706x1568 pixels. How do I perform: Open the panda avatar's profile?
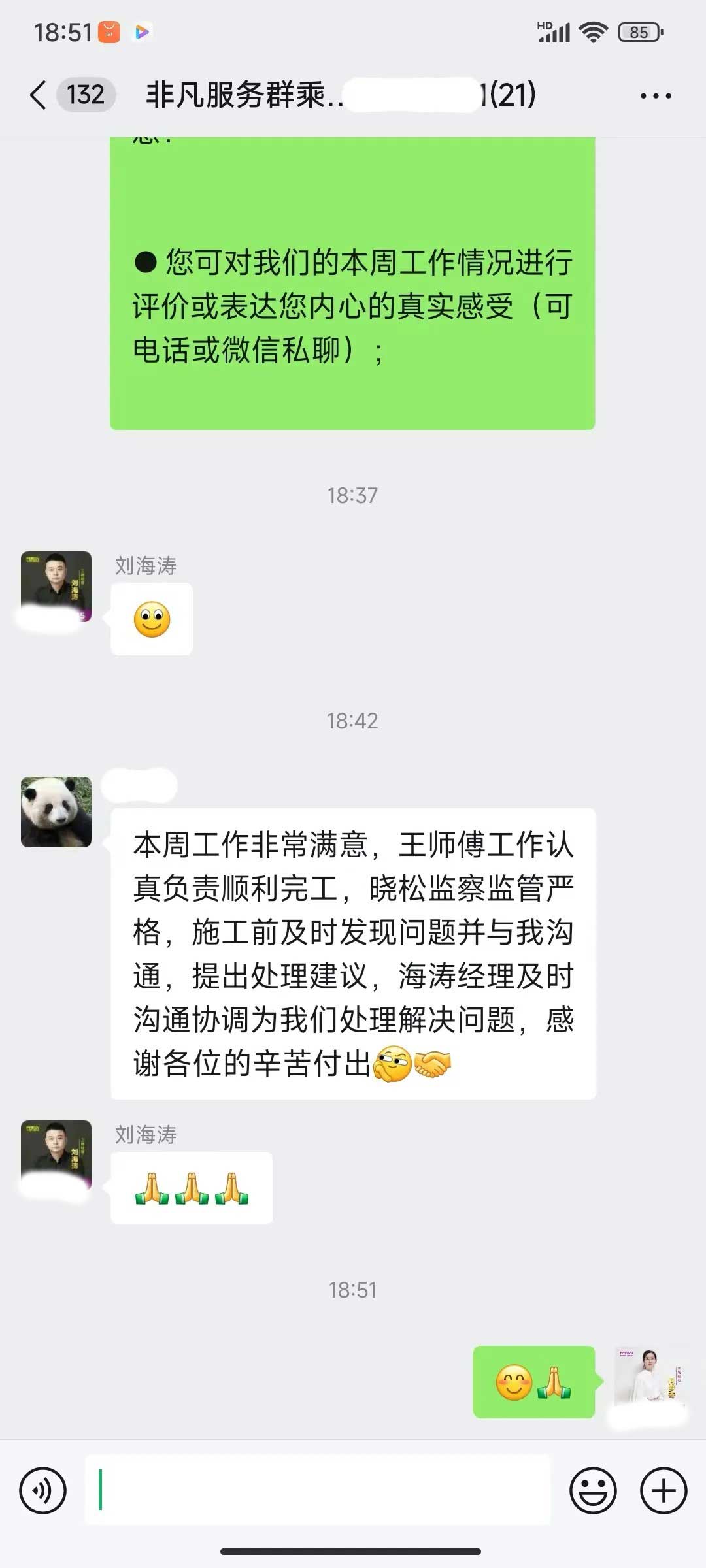pyautogui.click(x=56, y=812)
